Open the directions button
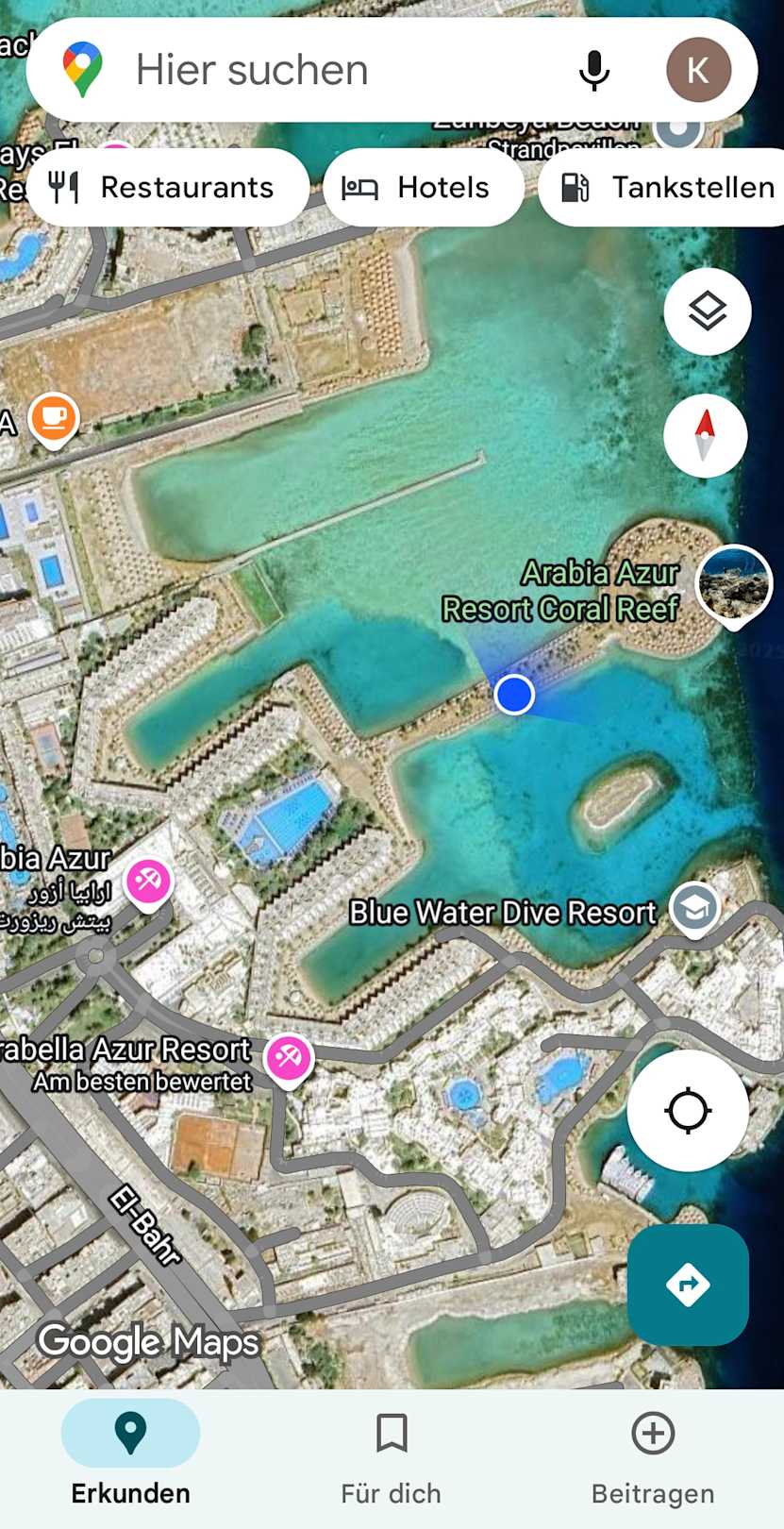 pyautogui.click(x=688, y=1285)
